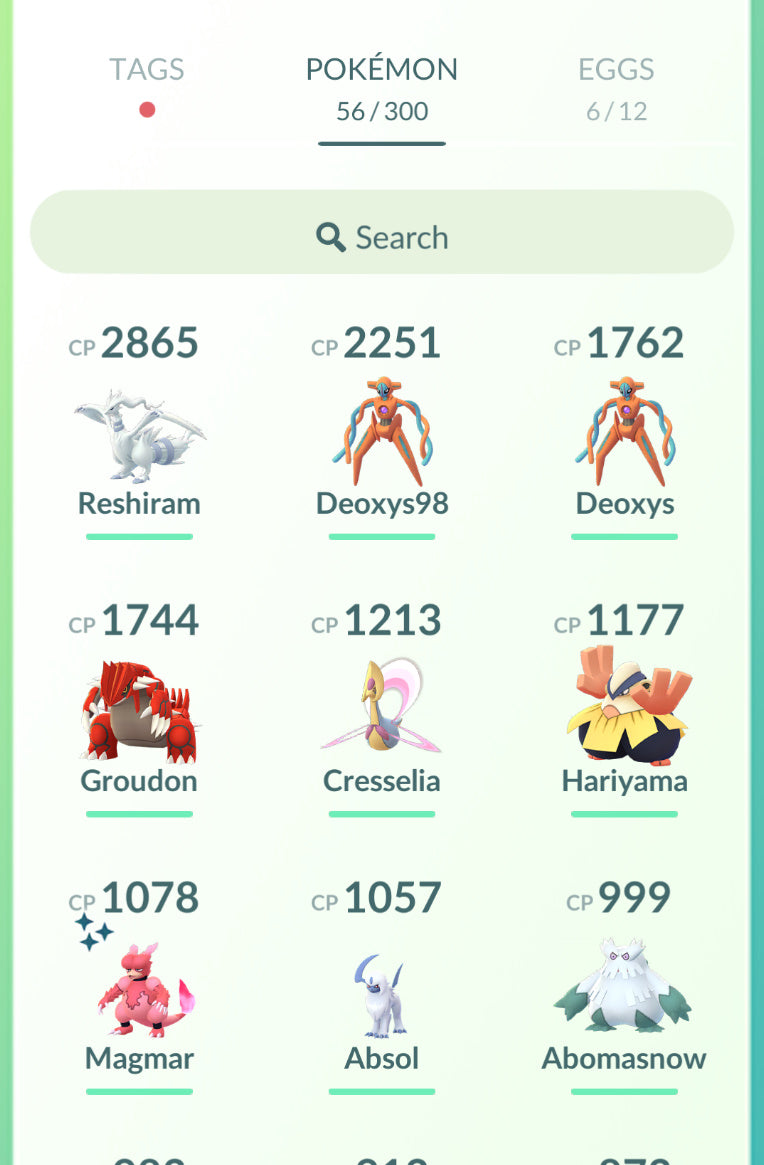Viewport: 764px width, 1165px height.
Task: Open Deoxys98 with CP 2251
Action: [x=381, y=436]
